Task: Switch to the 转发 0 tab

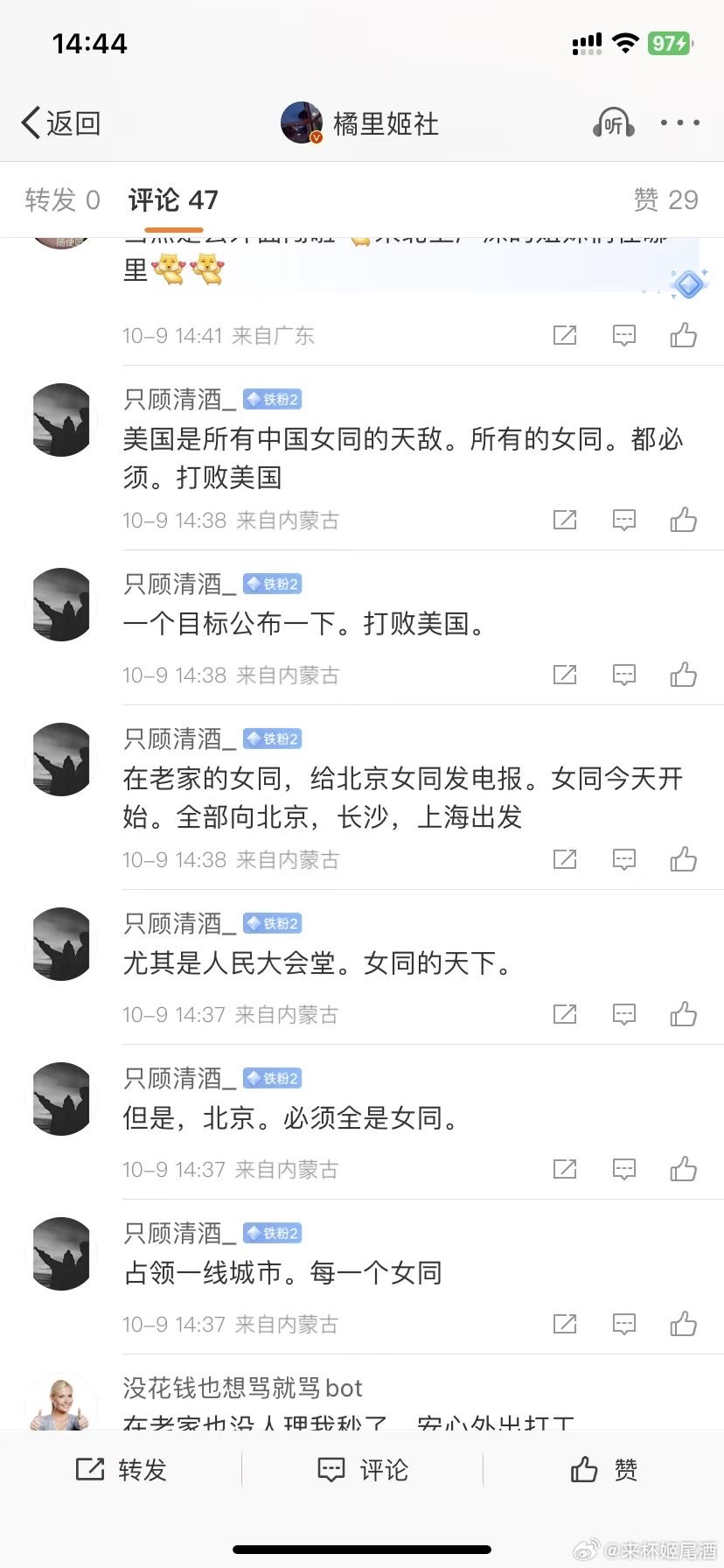Action: click(62, 200)
